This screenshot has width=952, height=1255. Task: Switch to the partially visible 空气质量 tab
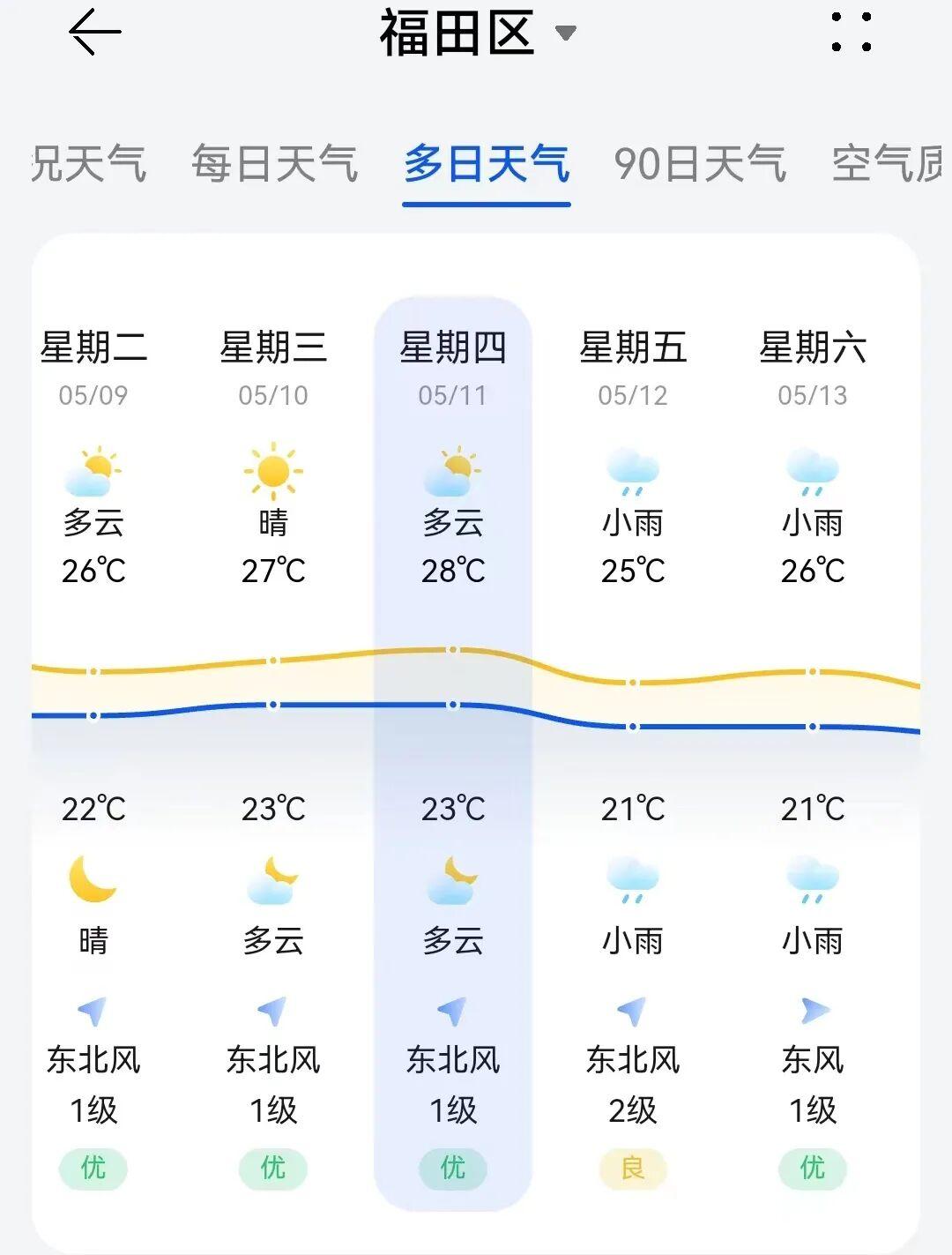[886, 164]
